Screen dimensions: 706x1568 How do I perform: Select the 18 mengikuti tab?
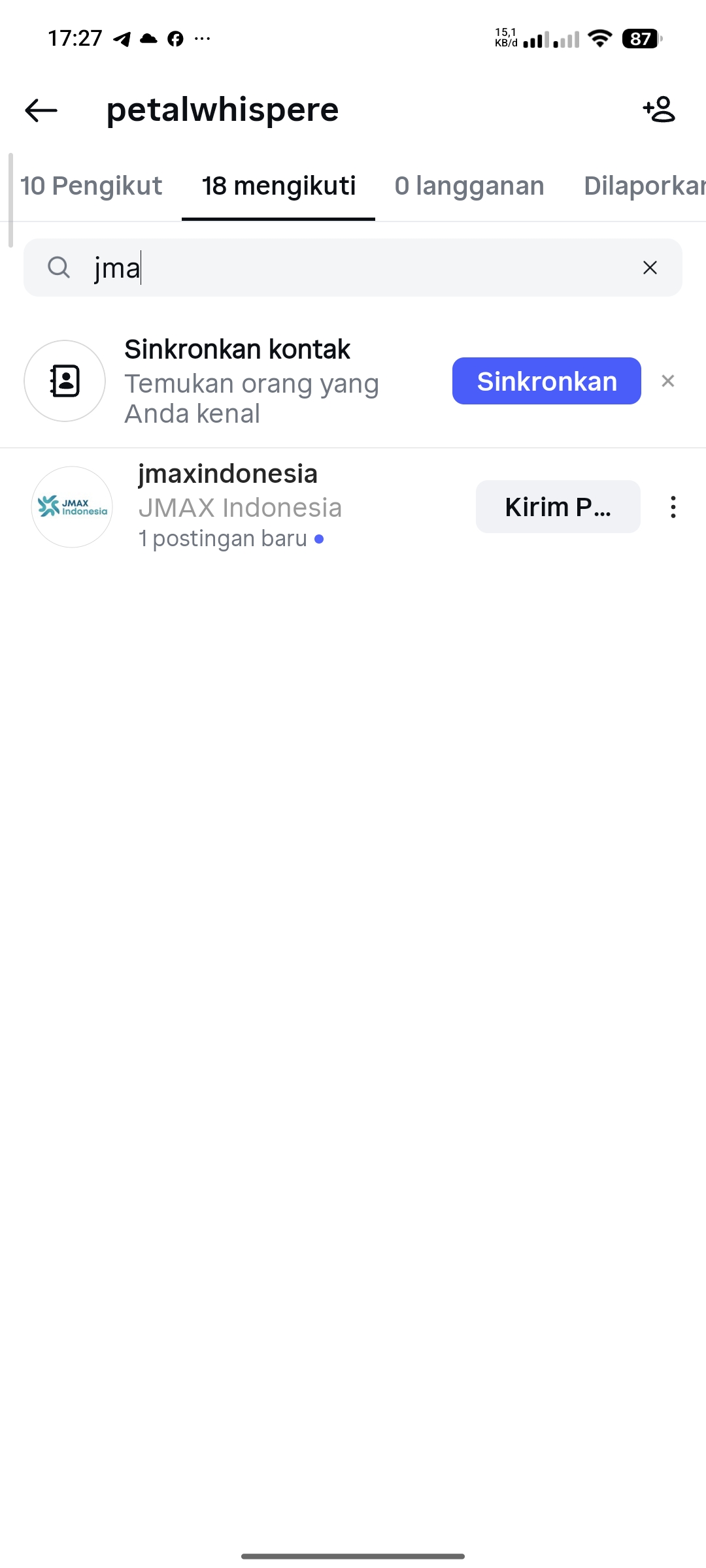tap(278, 186)
